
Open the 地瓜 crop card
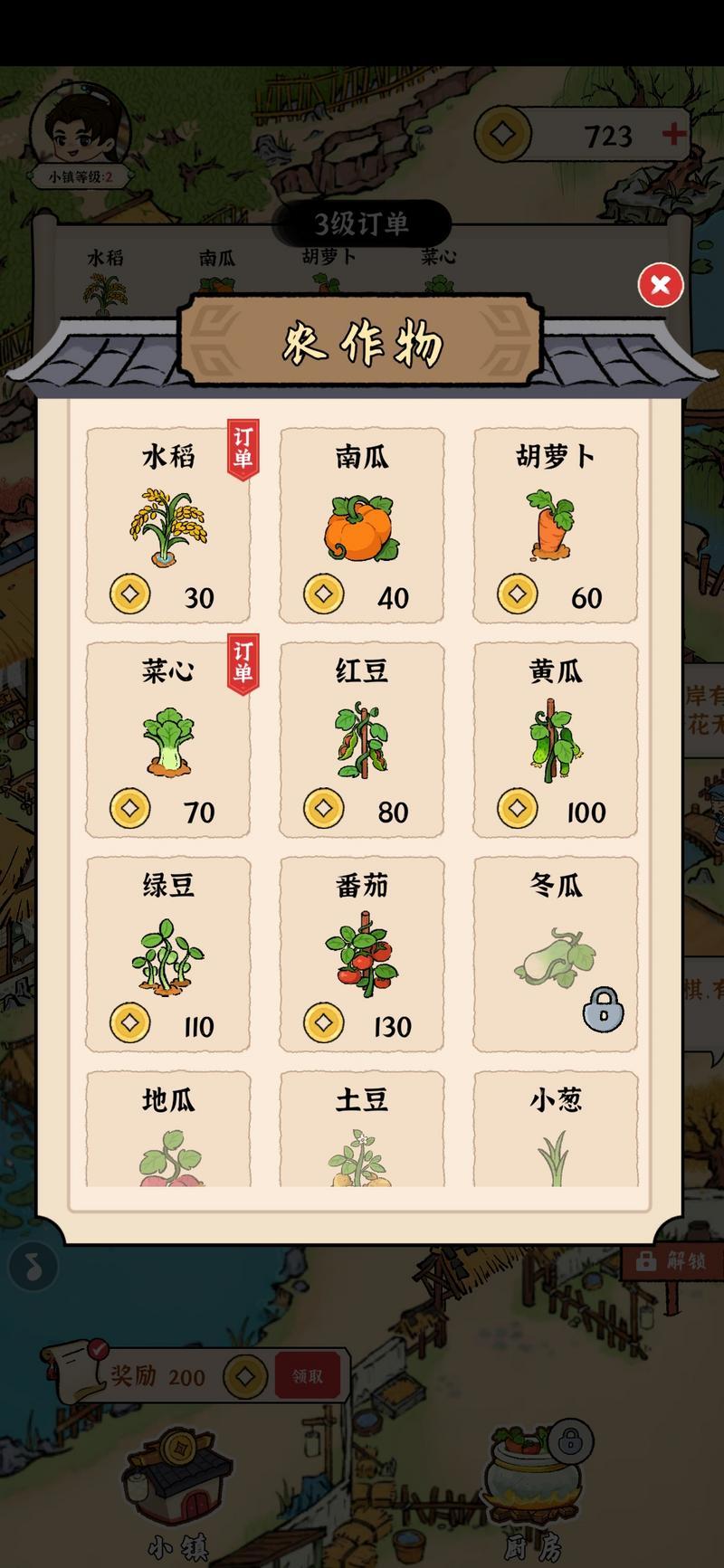168,1129
